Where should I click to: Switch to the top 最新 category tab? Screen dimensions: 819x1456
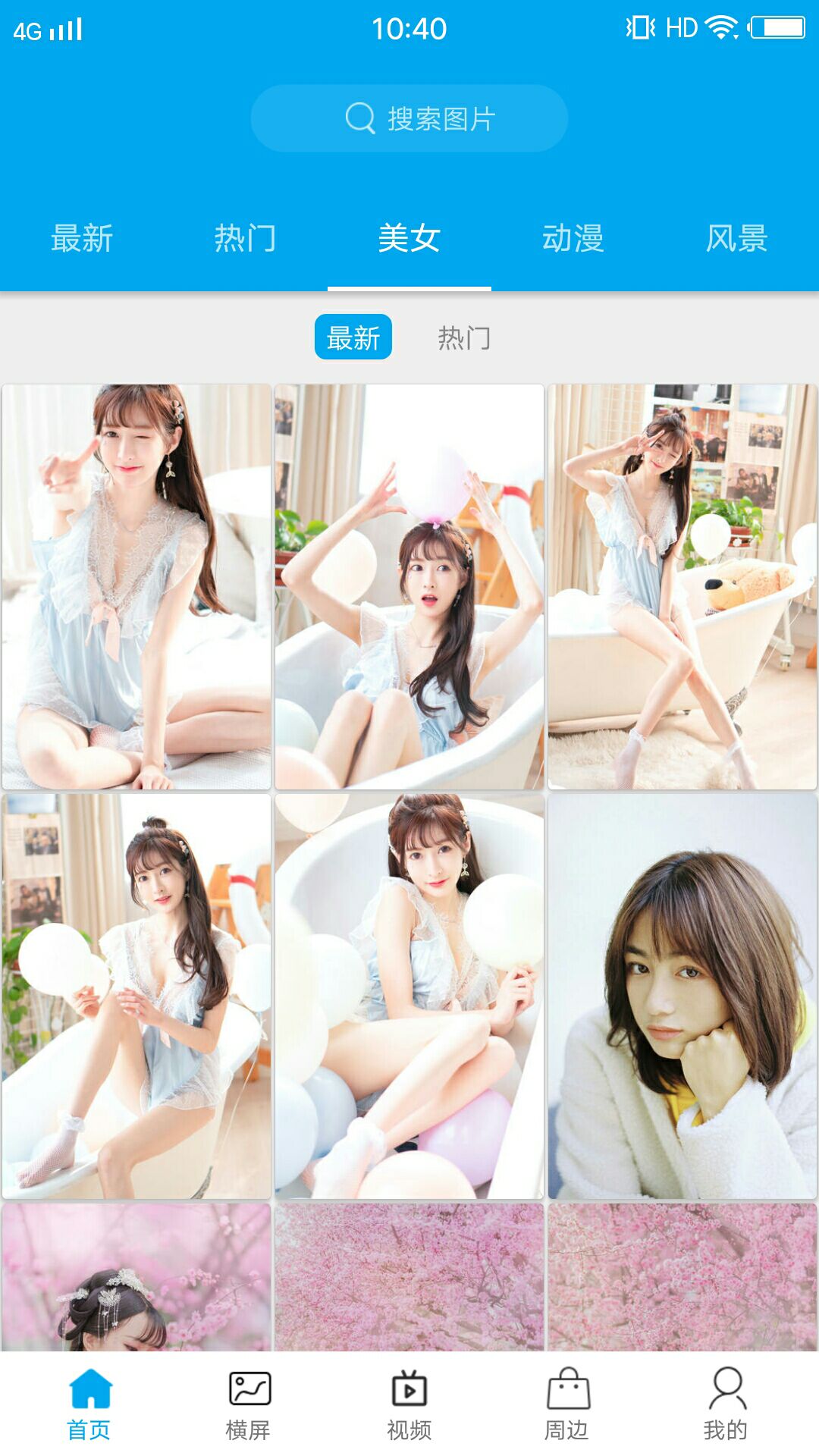click(82, 238)
